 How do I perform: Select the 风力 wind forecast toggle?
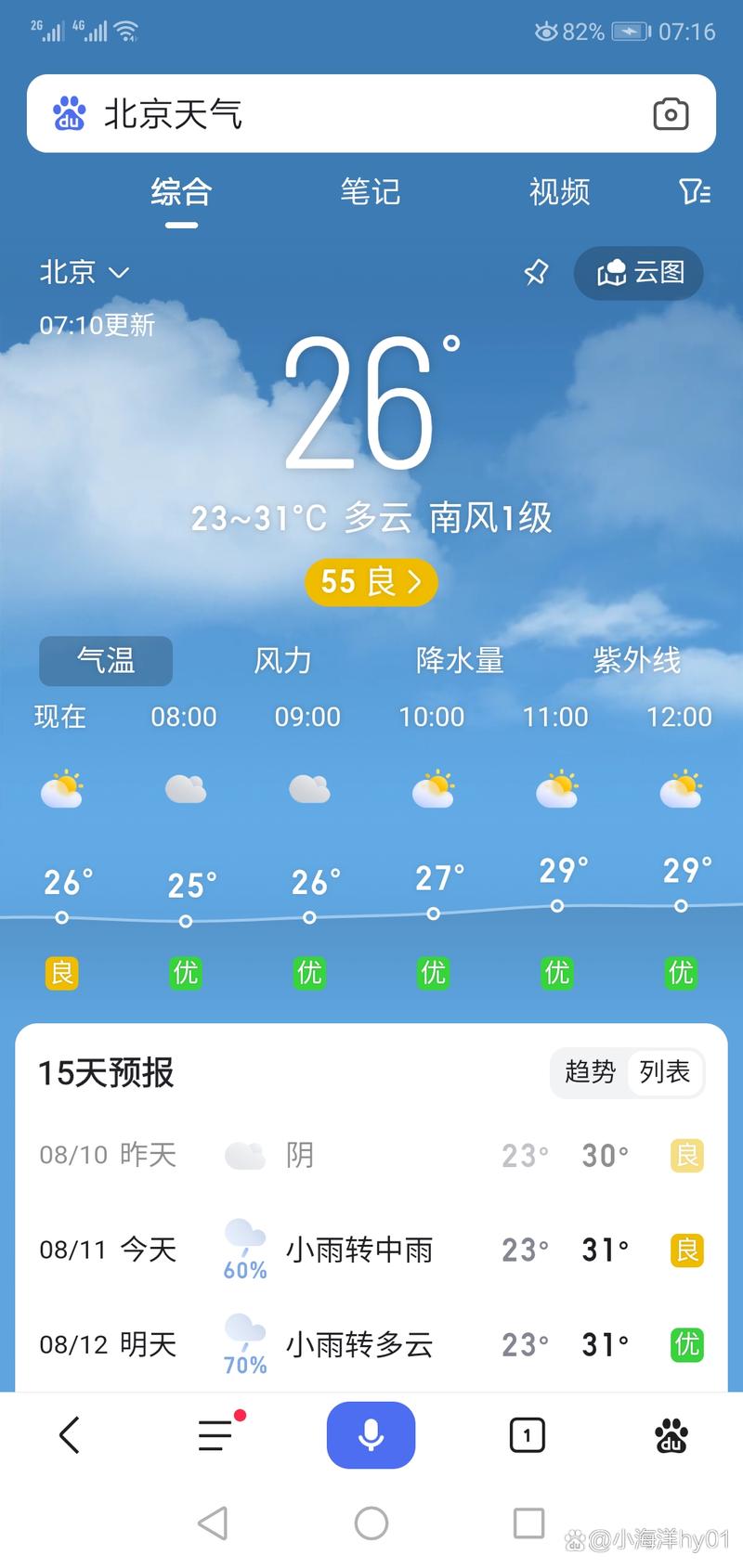[281, 661]
